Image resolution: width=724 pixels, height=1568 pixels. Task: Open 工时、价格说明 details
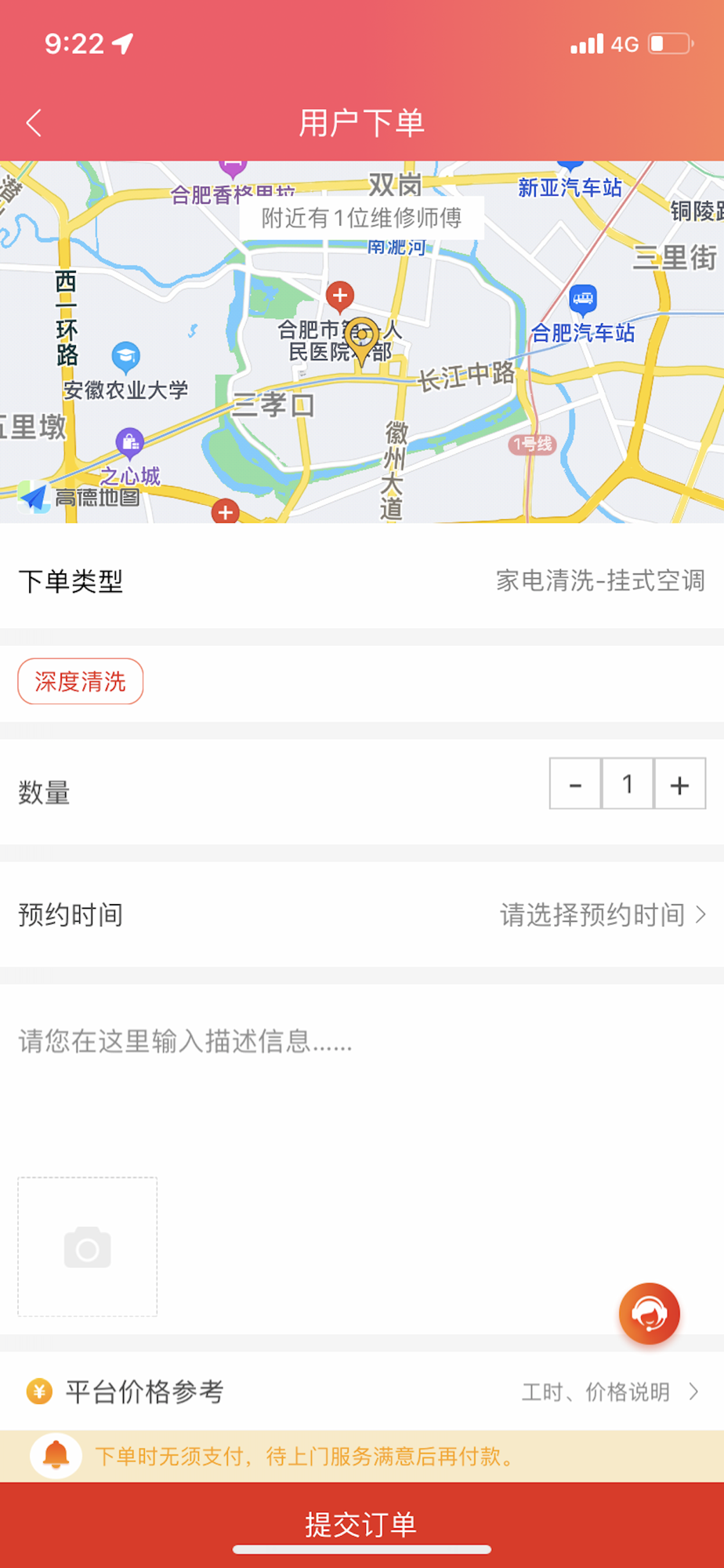[610, 1392]
